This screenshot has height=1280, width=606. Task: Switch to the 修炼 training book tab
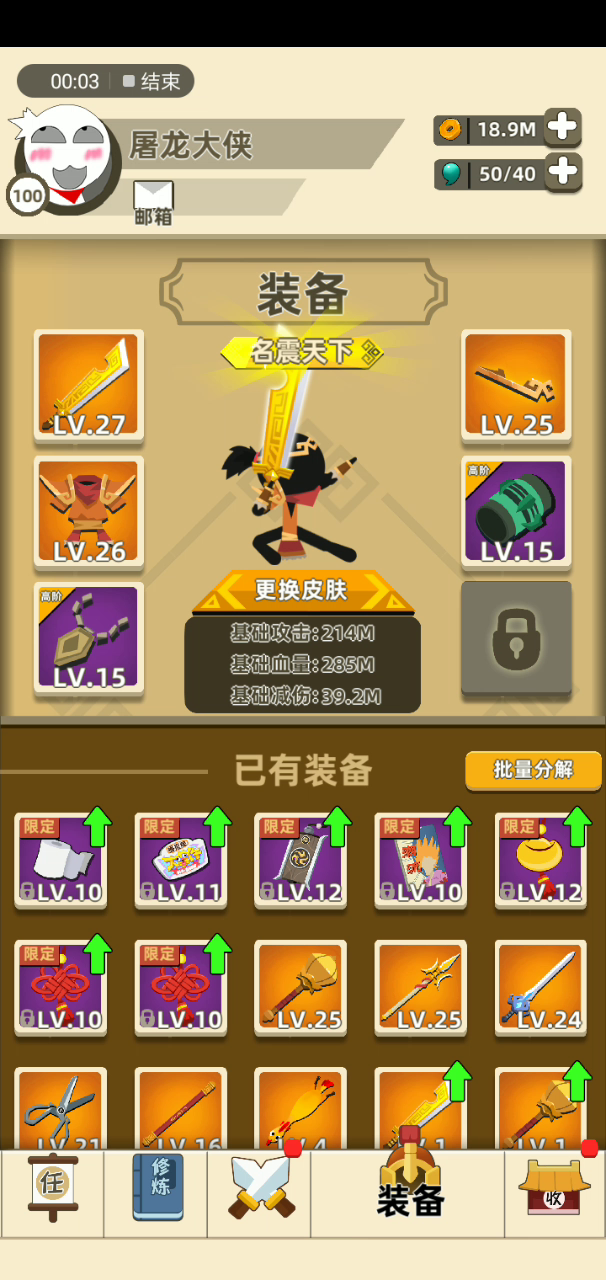[158, 1187]
